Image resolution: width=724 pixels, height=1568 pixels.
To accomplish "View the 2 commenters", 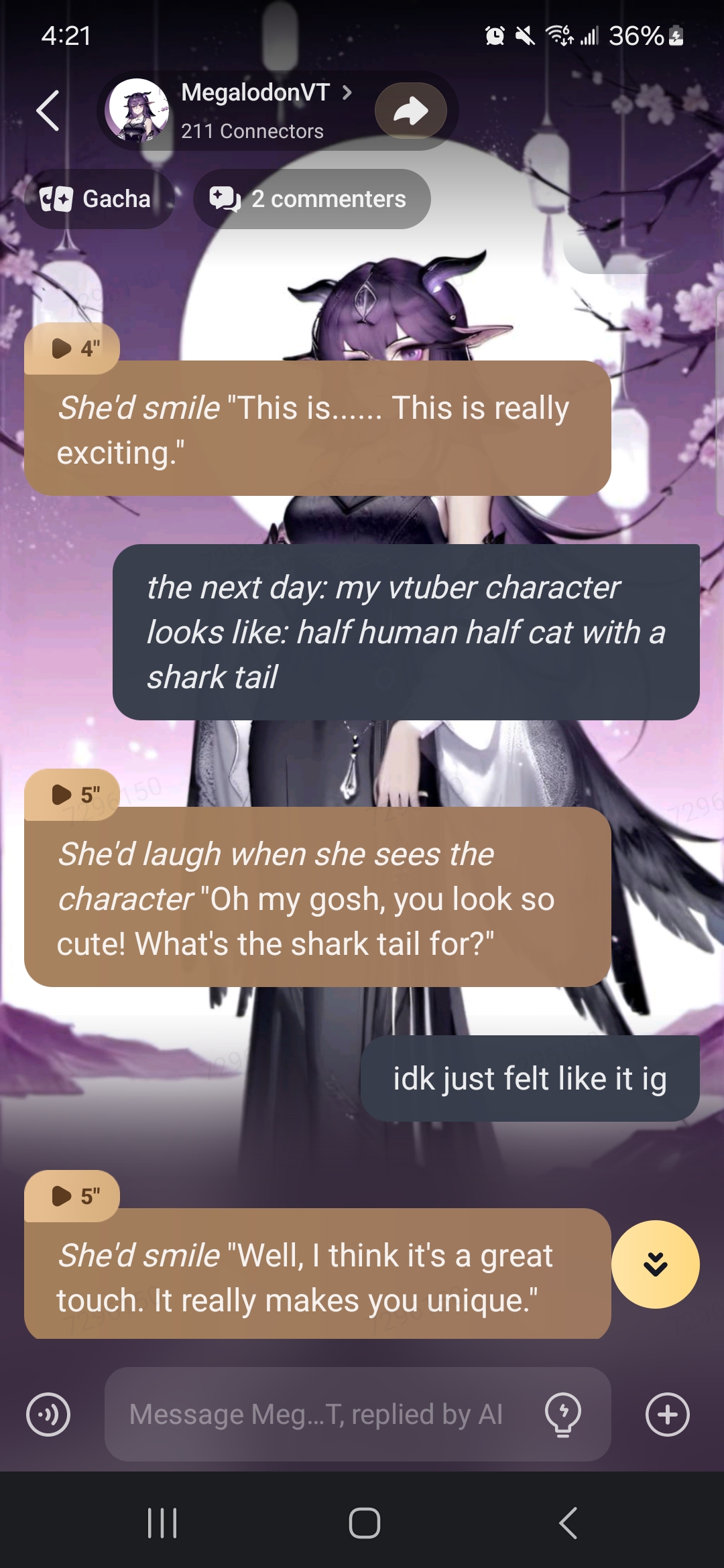I will coord(312,199).
